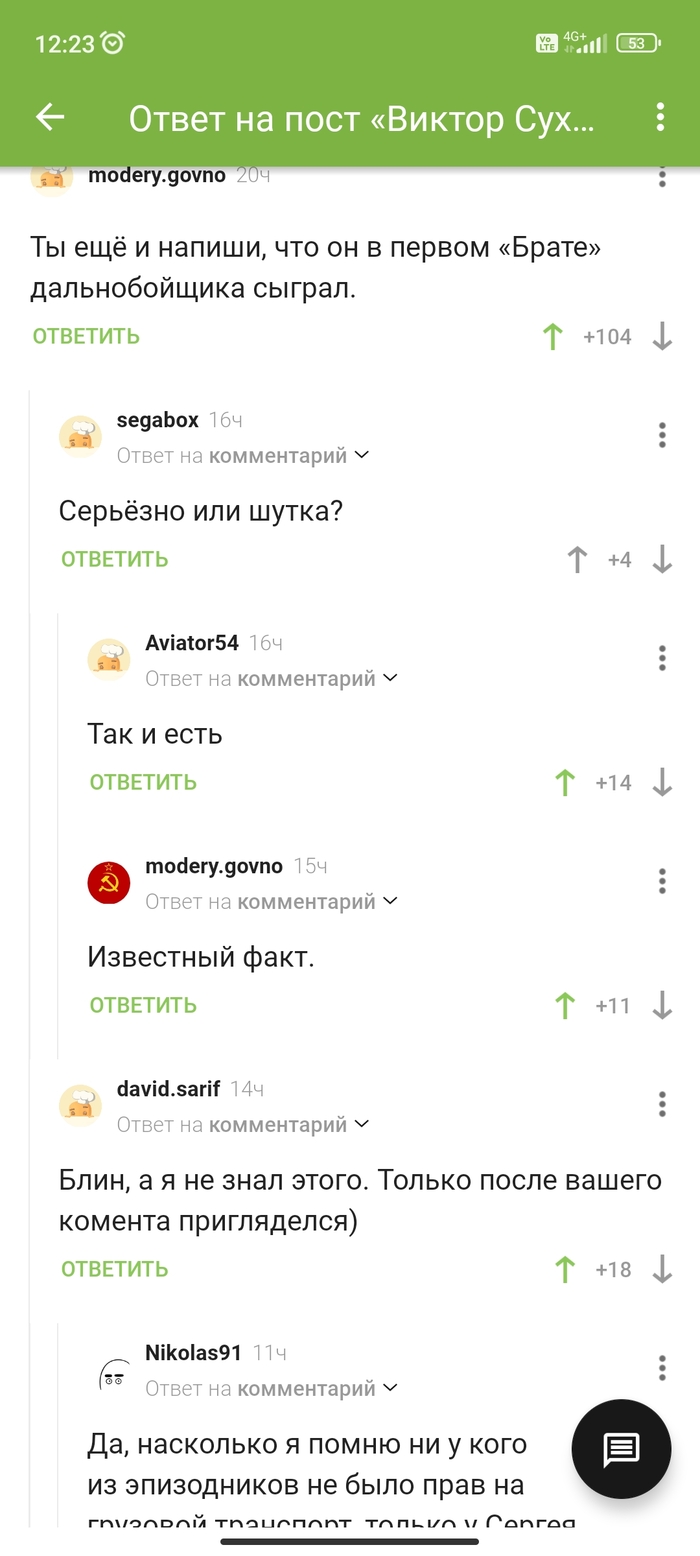This screenshot has width=700, height=1556.
Task: Open the overflow menu in the app bar
Action: pos(660,118)
